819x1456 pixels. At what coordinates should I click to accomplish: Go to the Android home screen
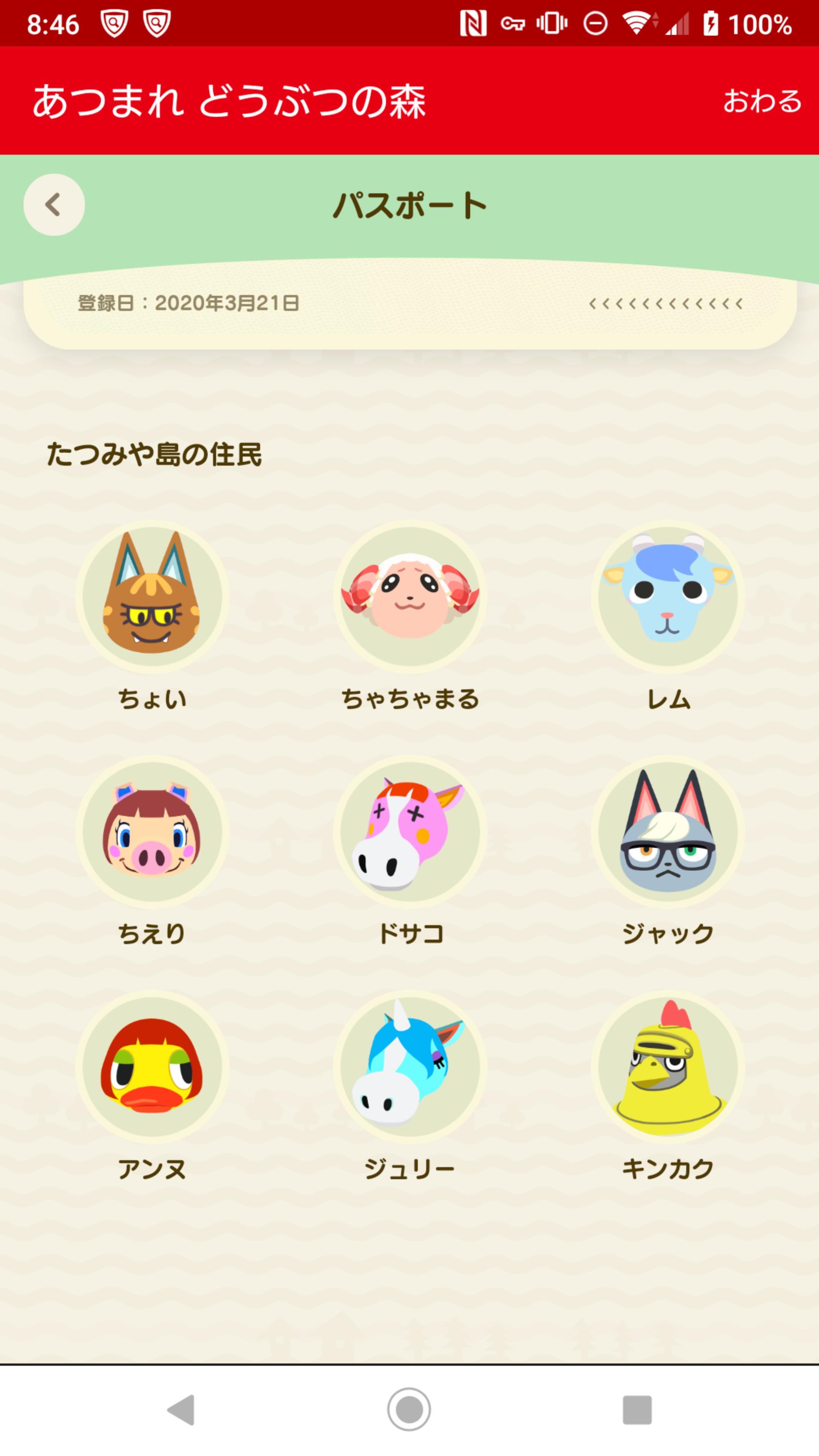[x=409, y=1409]
